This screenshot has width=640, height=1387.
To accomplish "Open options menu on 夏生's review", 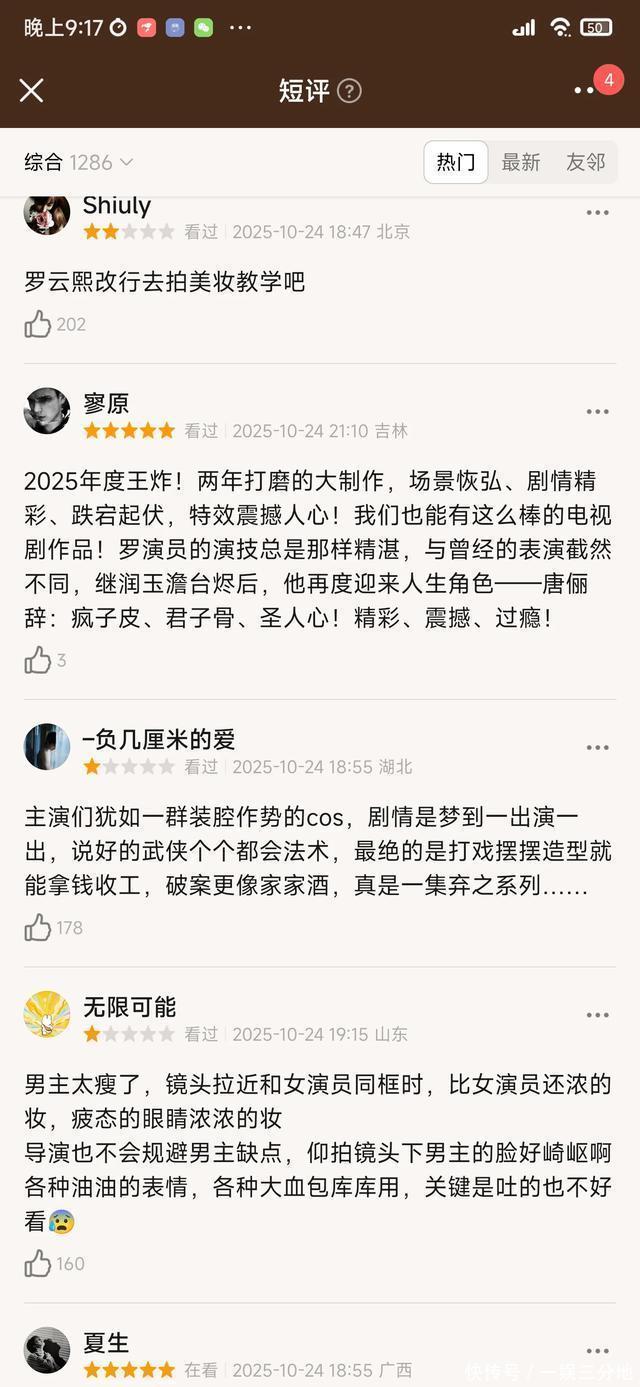I will (x=597, y=1351).
